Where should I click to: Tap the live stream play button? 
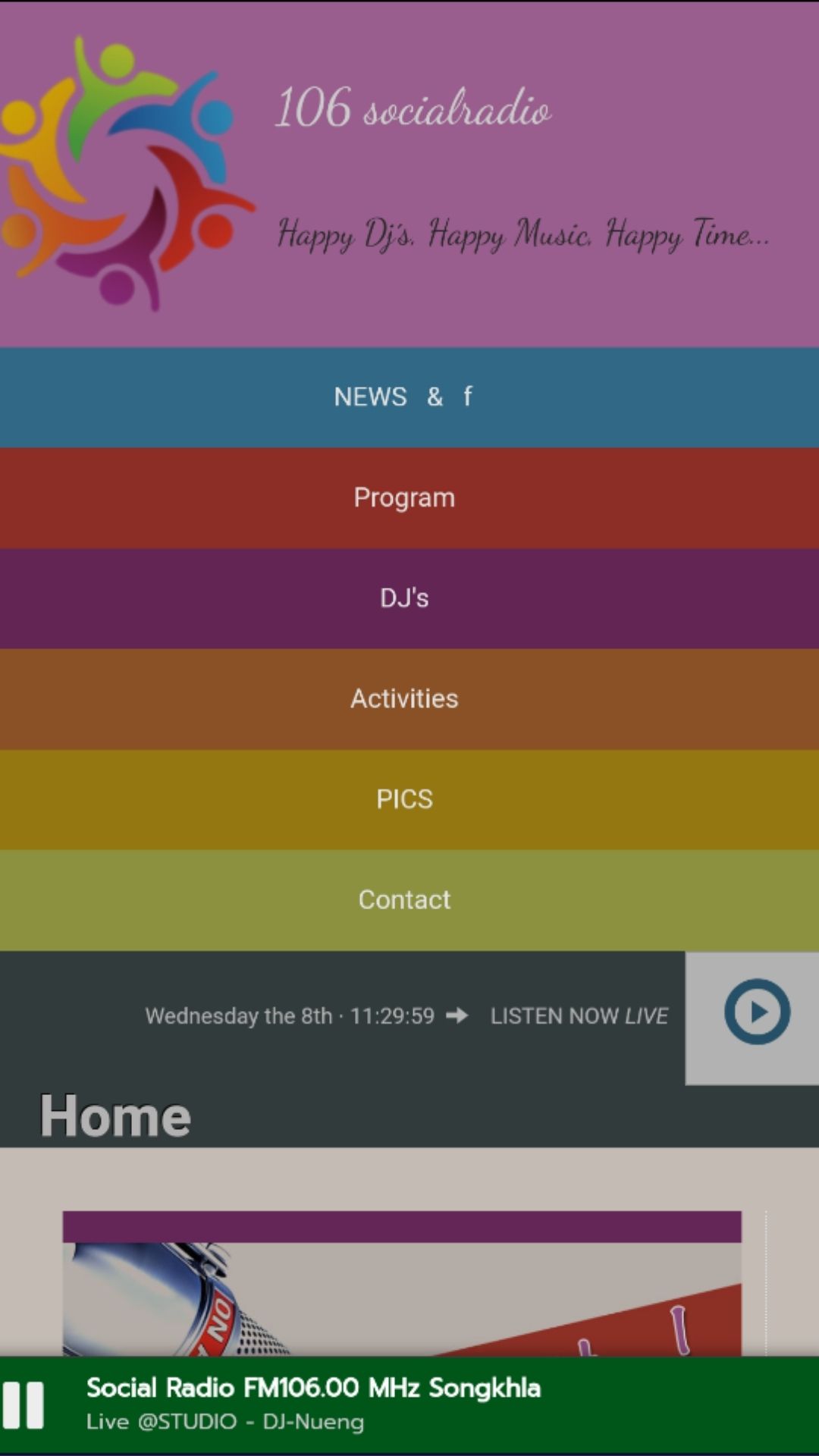point(756,1012)
